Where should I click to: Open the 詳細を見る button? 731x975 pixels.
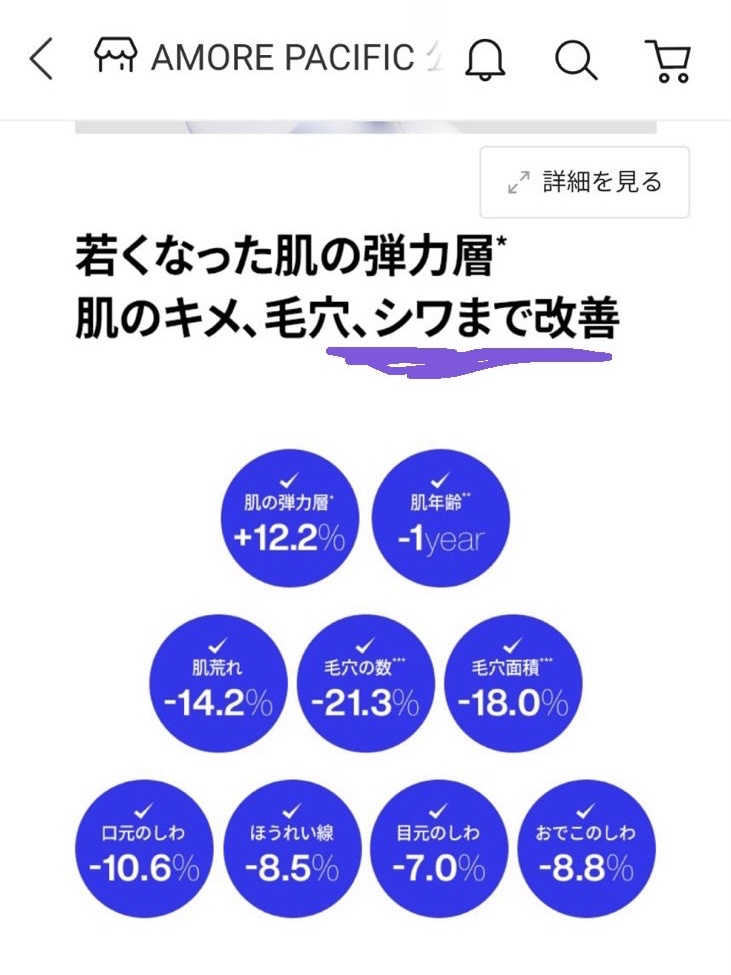[583, 181]
